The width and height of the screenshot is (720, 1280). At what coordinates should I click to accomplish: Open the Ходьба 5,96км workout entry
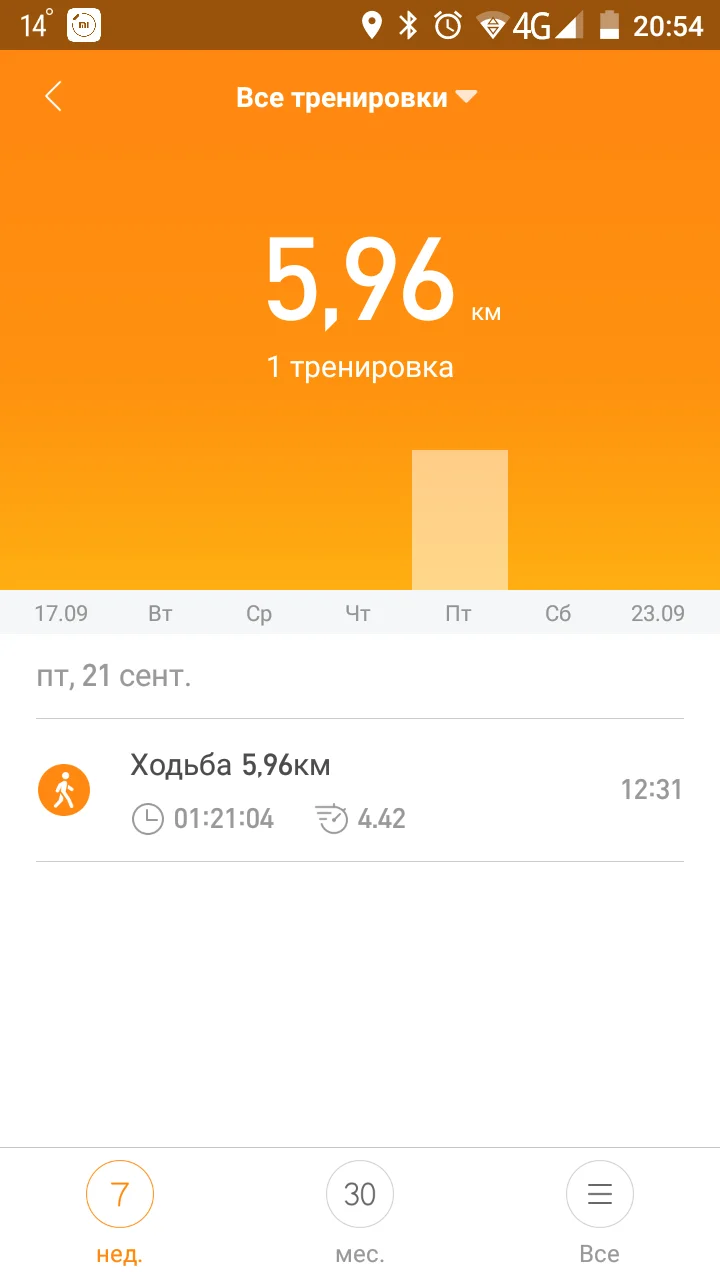pyautogui.click(x=360, y=790)
